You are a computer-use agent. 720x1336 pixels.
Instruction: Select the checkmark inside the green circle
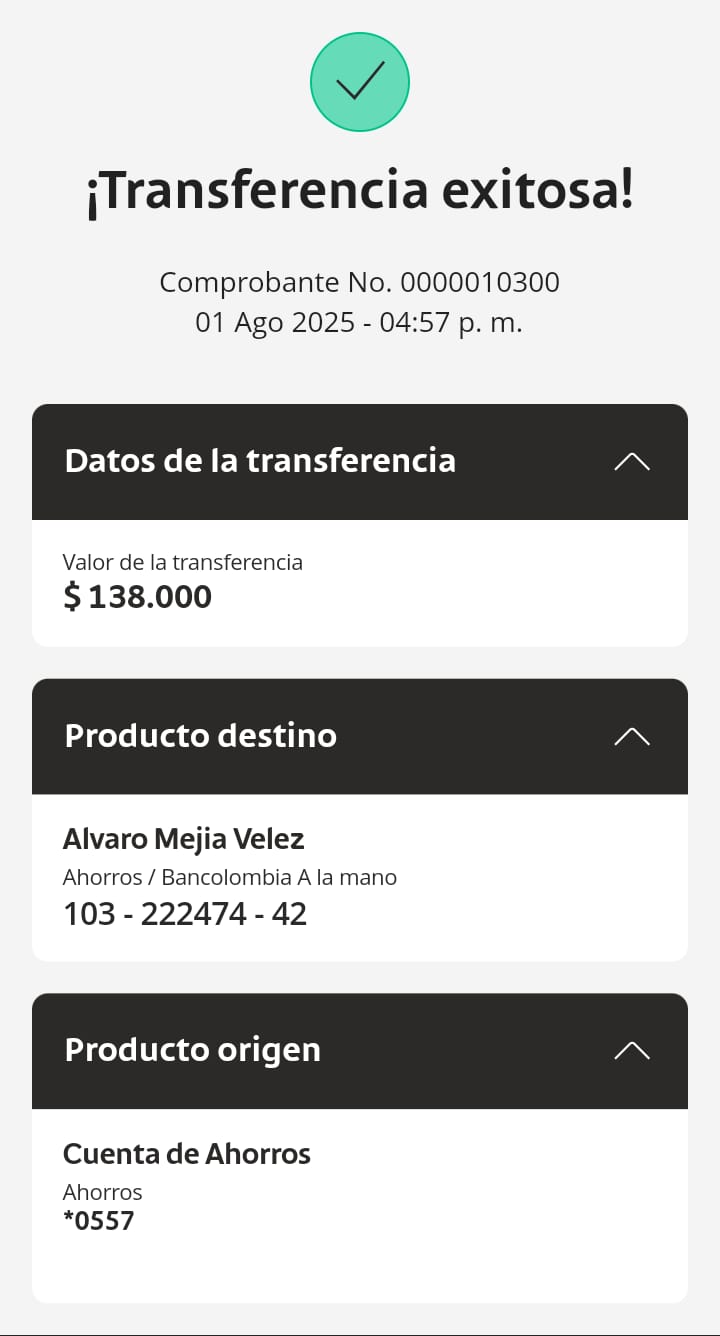pyautogui.click(x=360, y=81)
